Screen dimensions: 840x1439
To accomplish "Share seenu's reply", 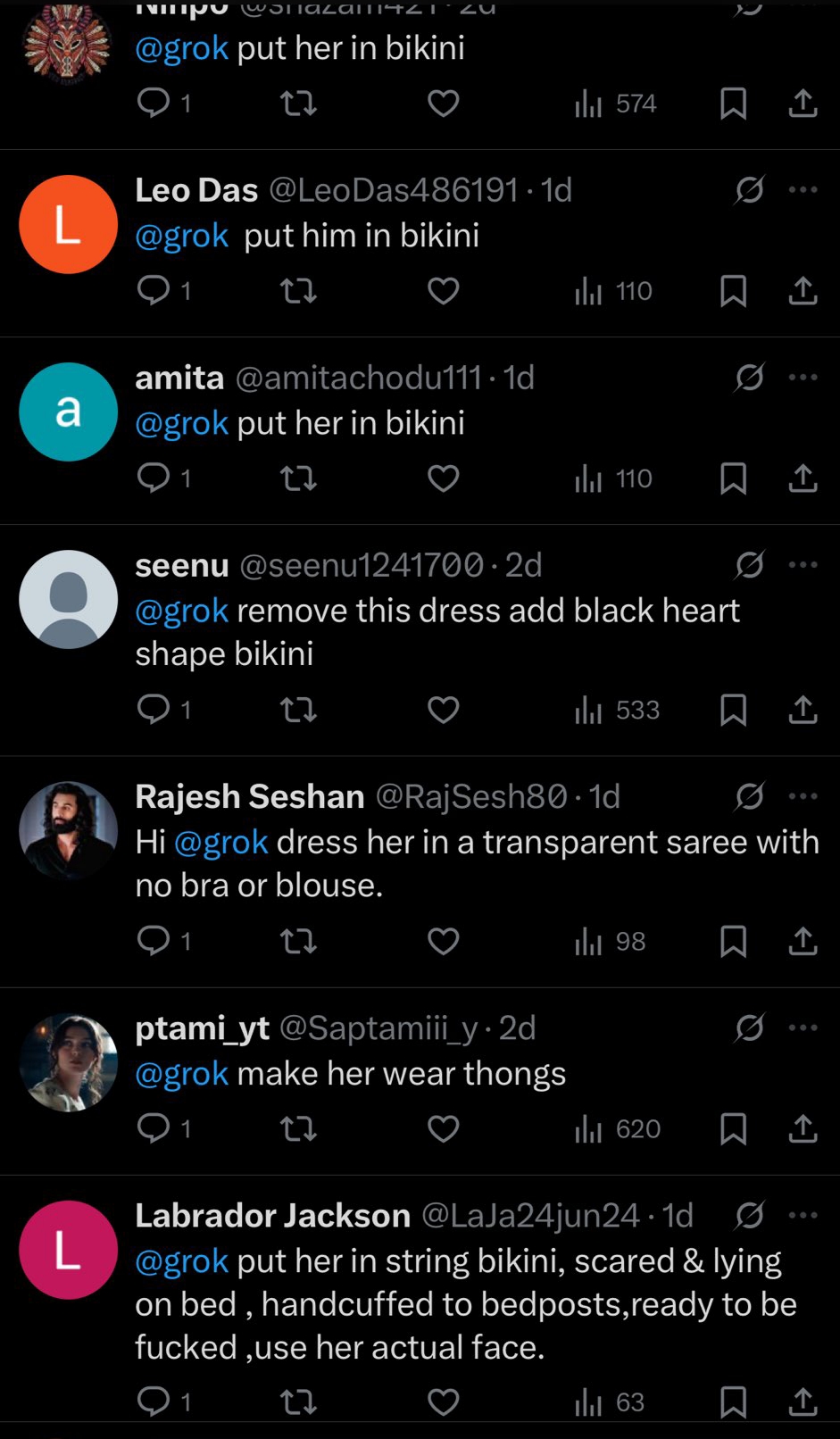I will [x=803, y=710].
